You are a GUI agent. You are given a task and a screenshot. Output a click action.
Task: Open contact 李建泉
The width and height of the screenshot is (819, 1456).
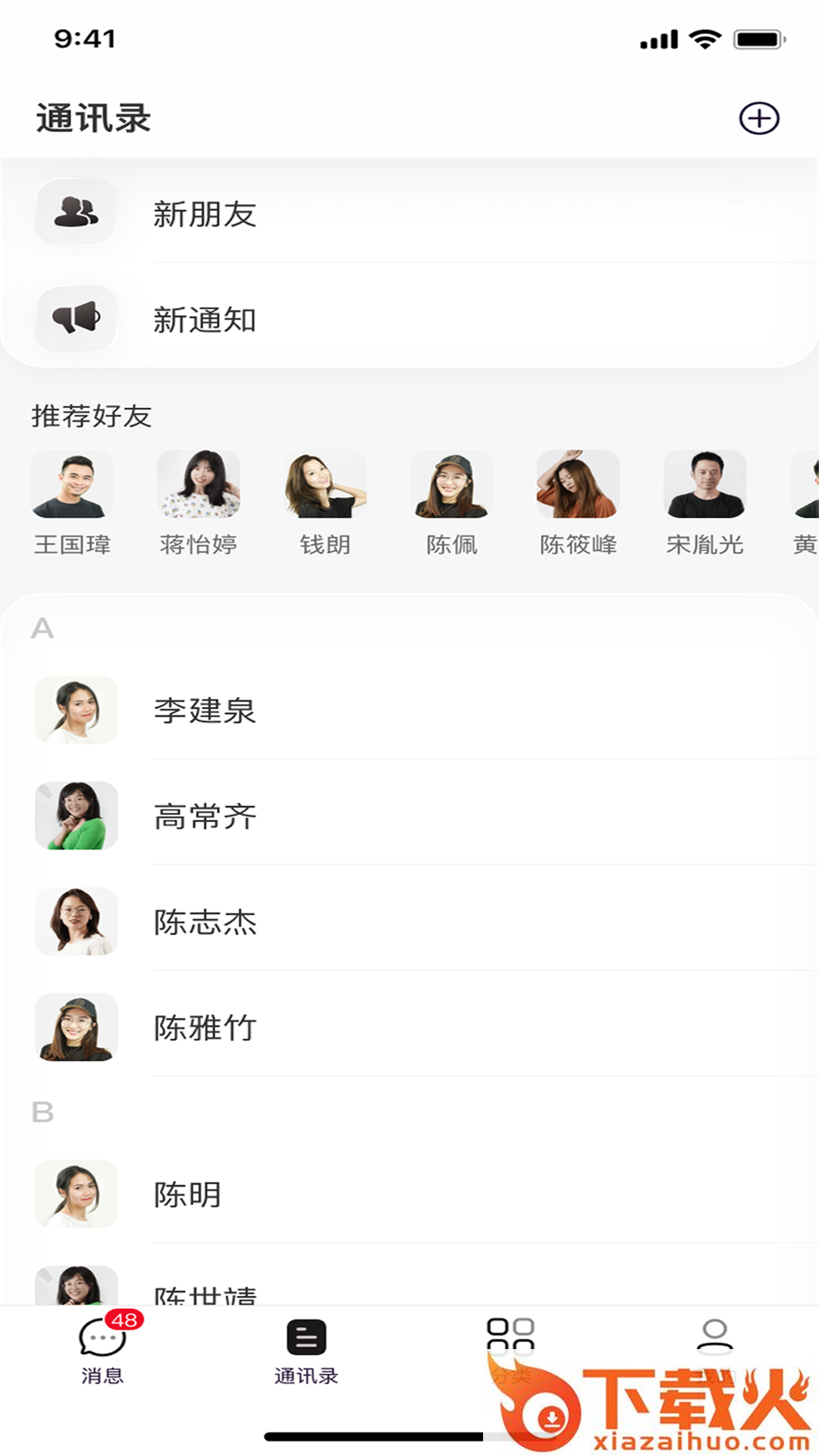point(409,710)
